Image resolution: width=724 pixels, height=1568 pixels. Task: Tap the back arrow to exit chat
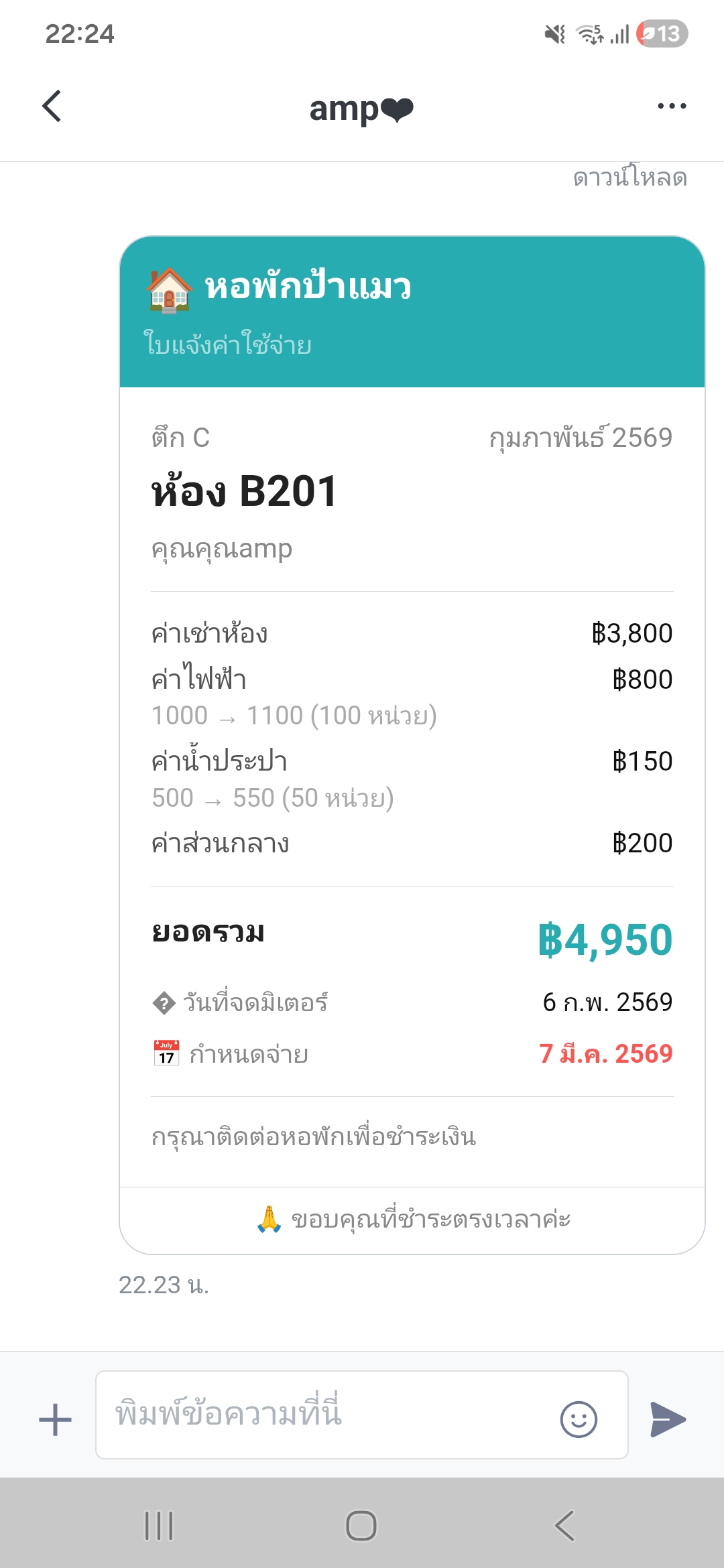[50, 106]
